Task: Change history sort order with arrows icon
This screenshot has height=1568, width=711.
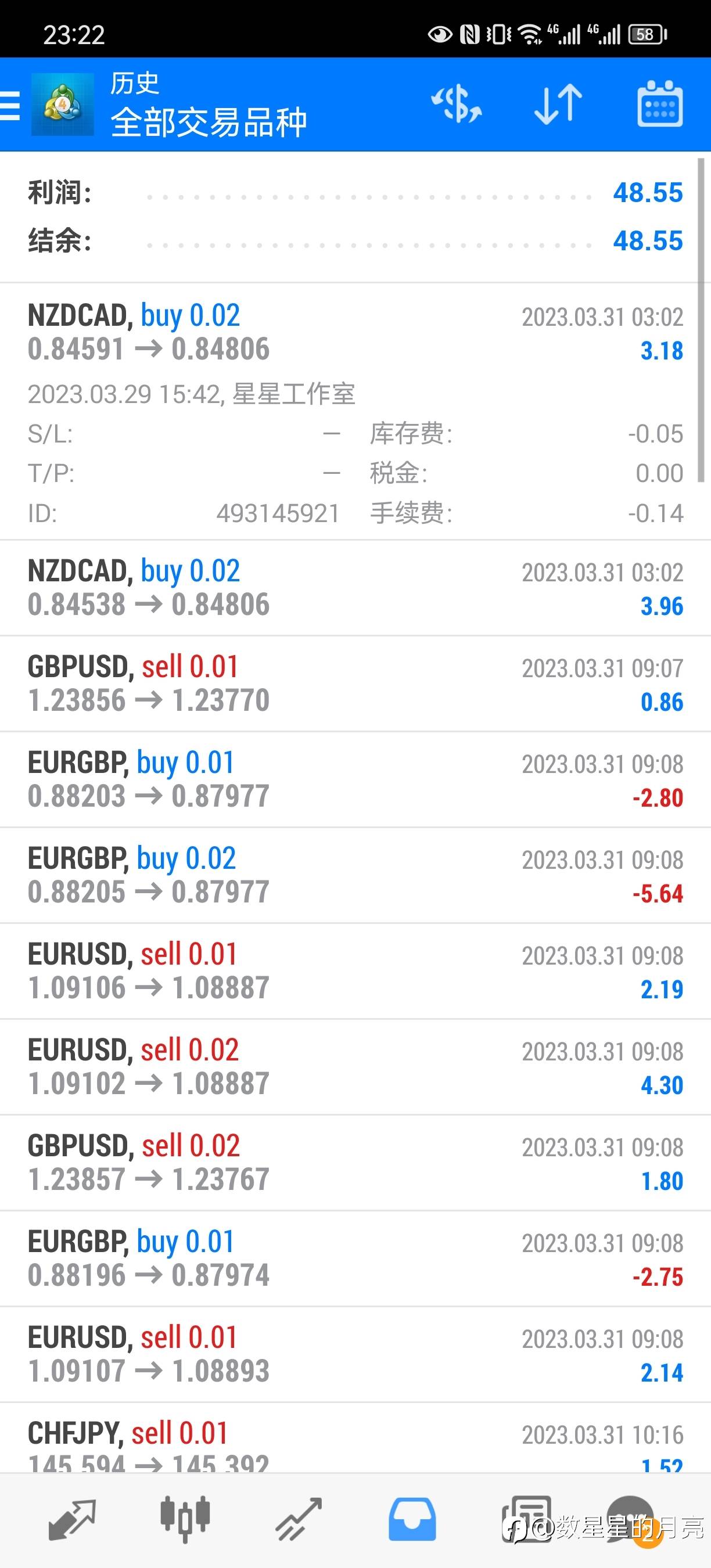Action: [x=558, y=104]
